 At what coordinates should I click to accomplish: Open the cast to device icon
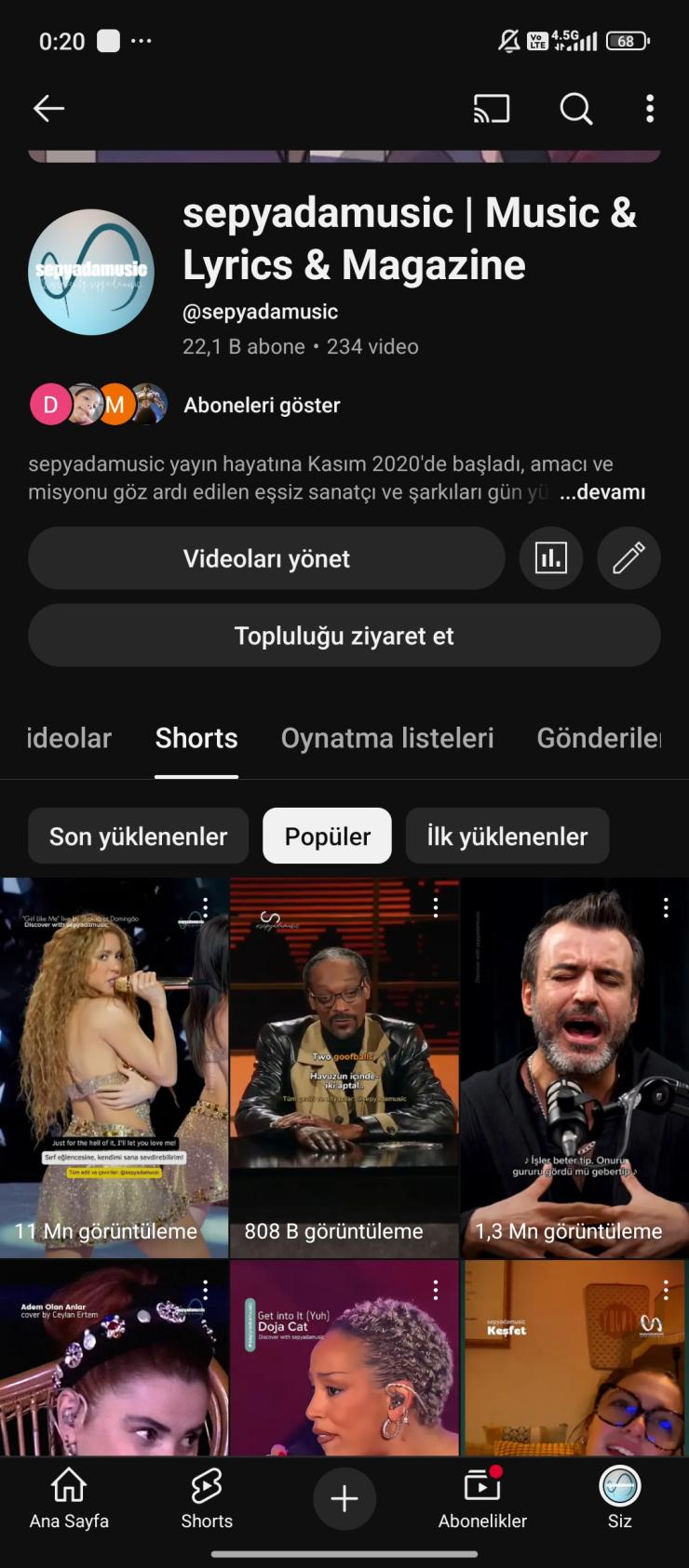[492, 109]
